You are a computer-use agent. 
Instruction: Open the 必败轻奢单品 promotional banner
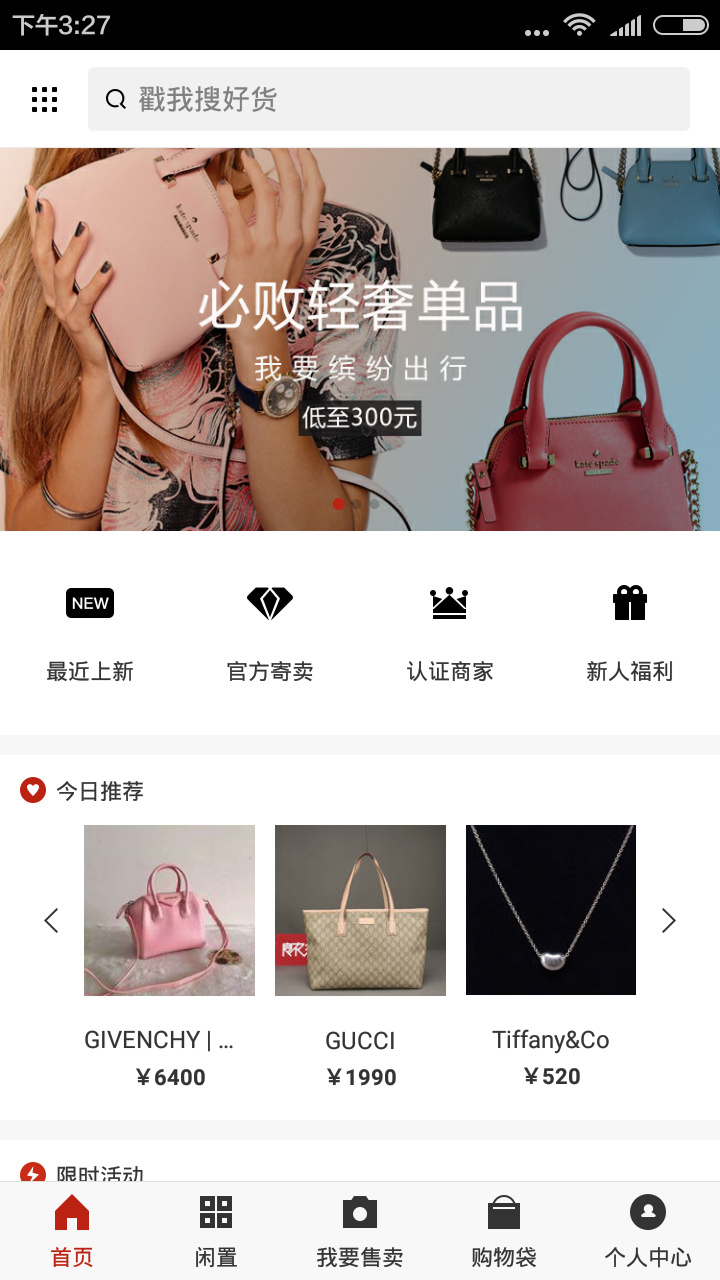[x=360, y=339]
